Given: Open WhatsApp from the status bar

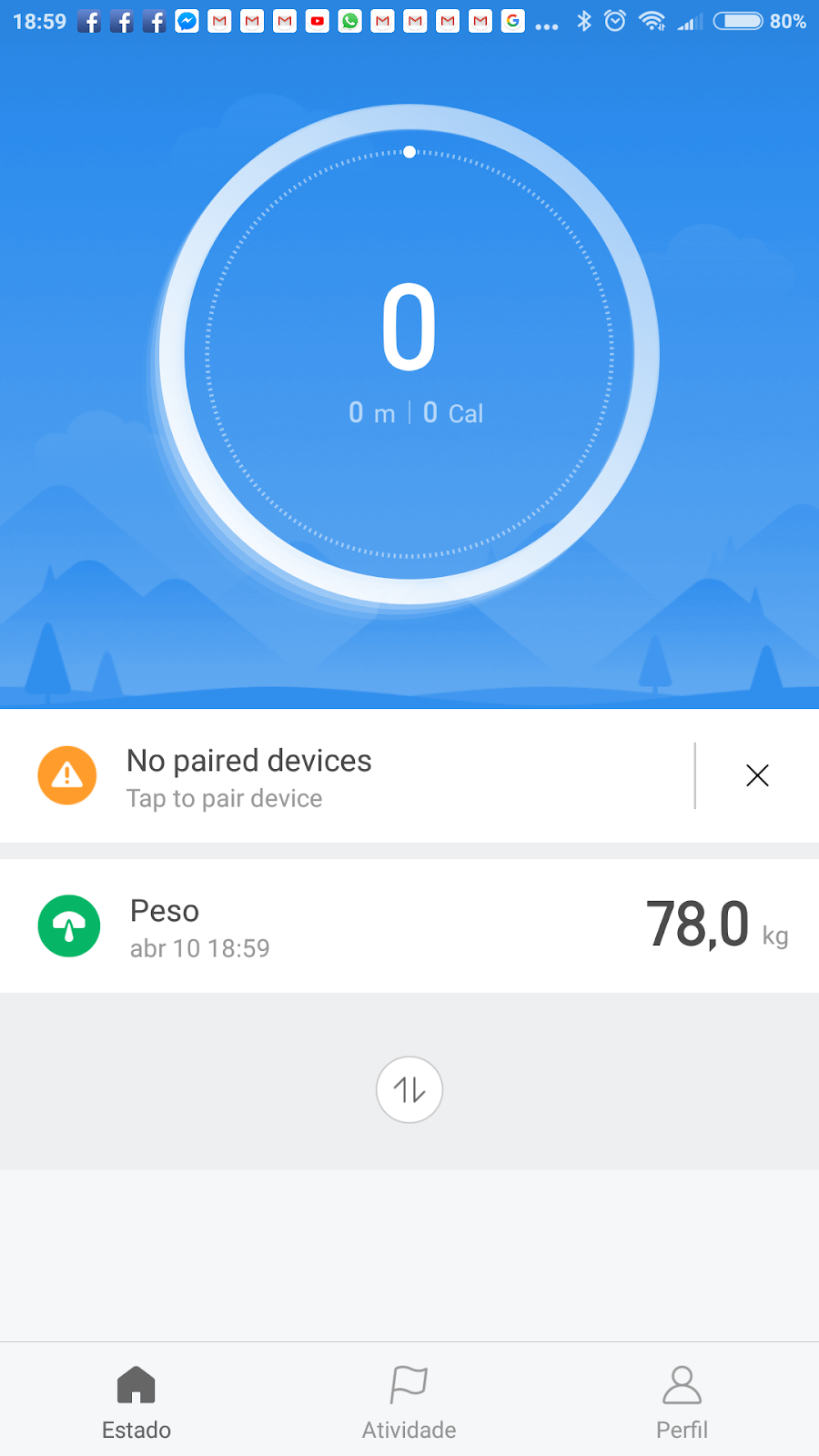Looking at the screenshot, I should pyautogui.click(x=349, y=21).
